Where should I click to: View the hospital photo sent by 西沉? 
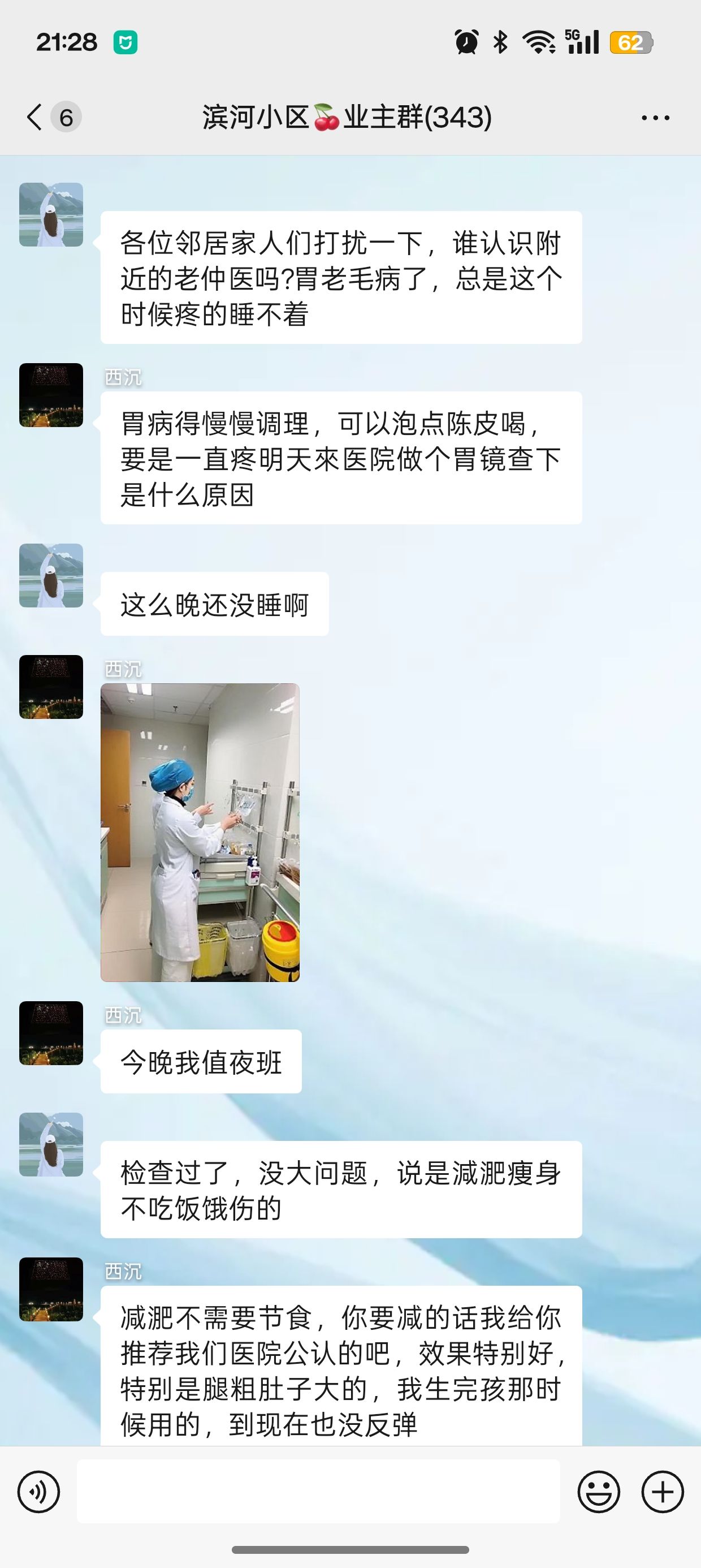(200, 832)
